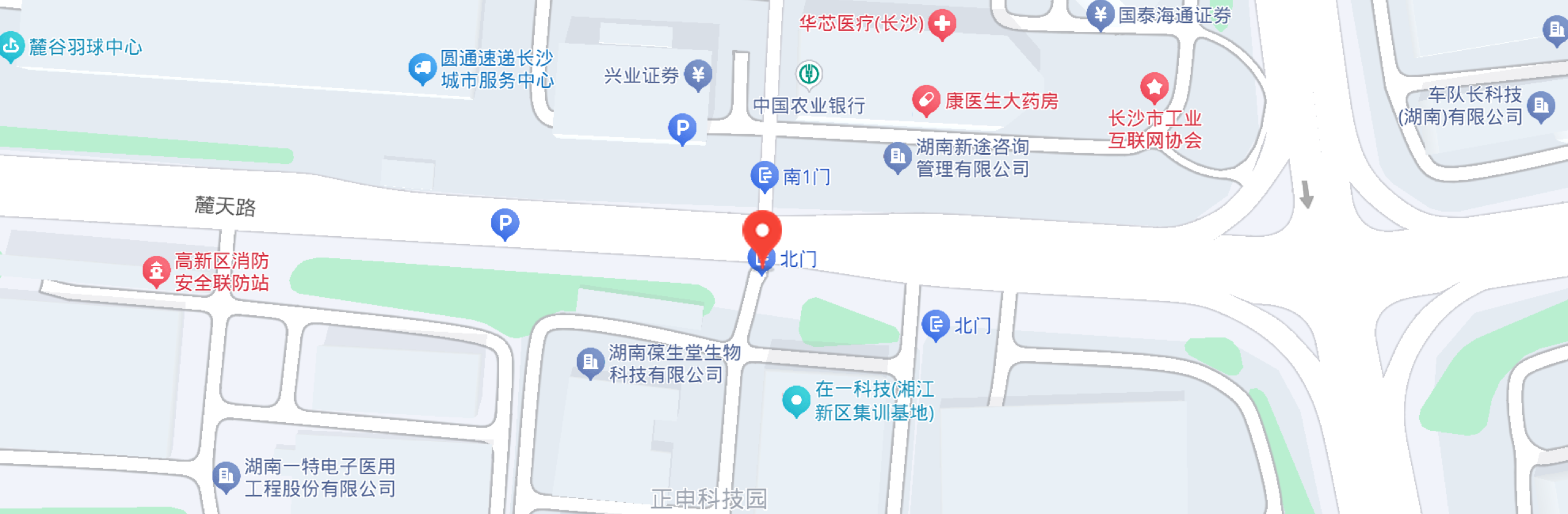Select the 康医生大药房 pharmacy marker

(926, 100)
